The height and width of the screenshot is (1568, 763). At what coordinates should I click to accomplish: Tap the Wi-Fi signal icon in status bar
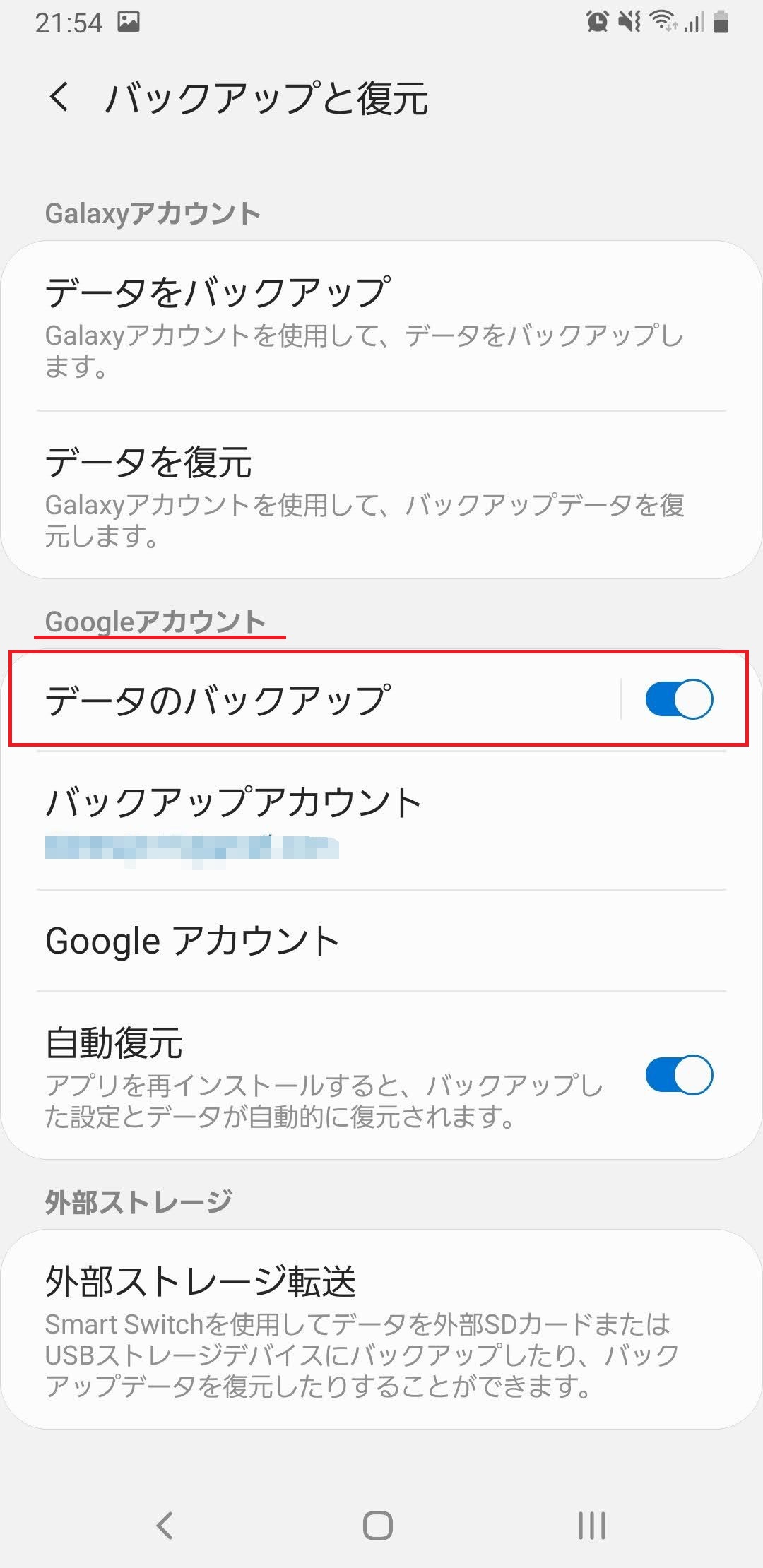click(x=665, y=21)
